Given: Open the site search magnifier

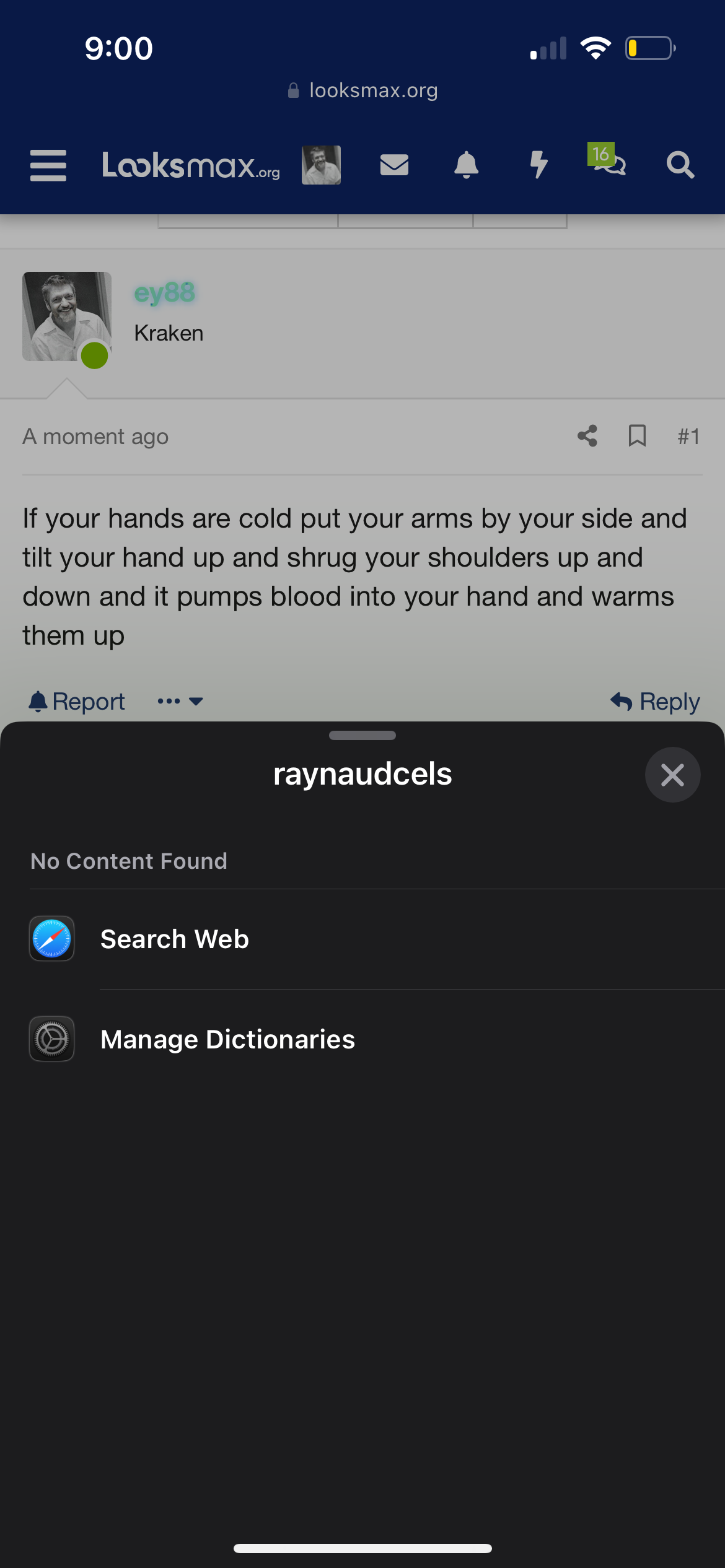Looking at the screenshot, I should click(x=680, y=165).
